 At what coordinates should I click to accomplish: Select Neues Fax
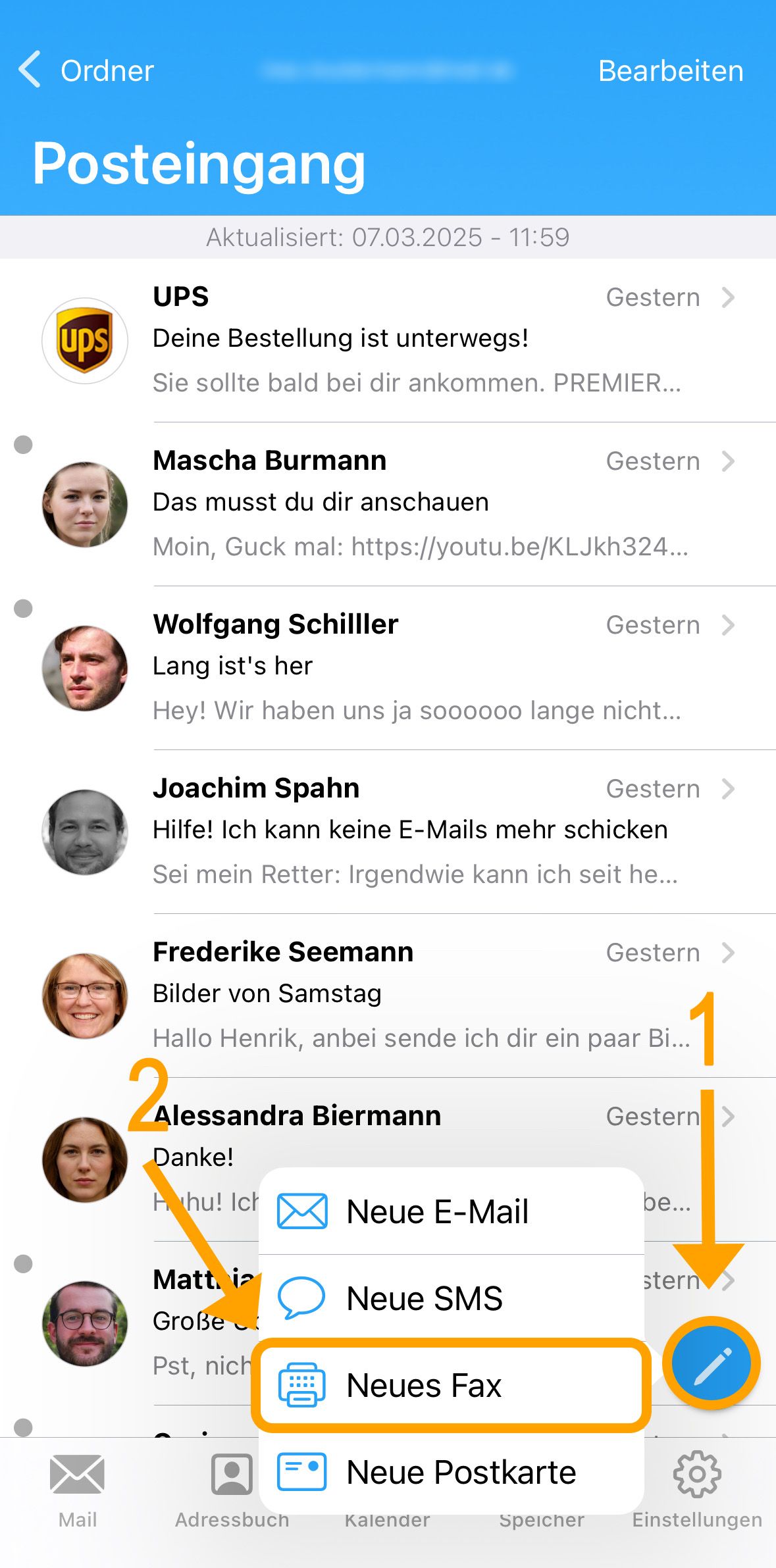[x=452, y=1385]
